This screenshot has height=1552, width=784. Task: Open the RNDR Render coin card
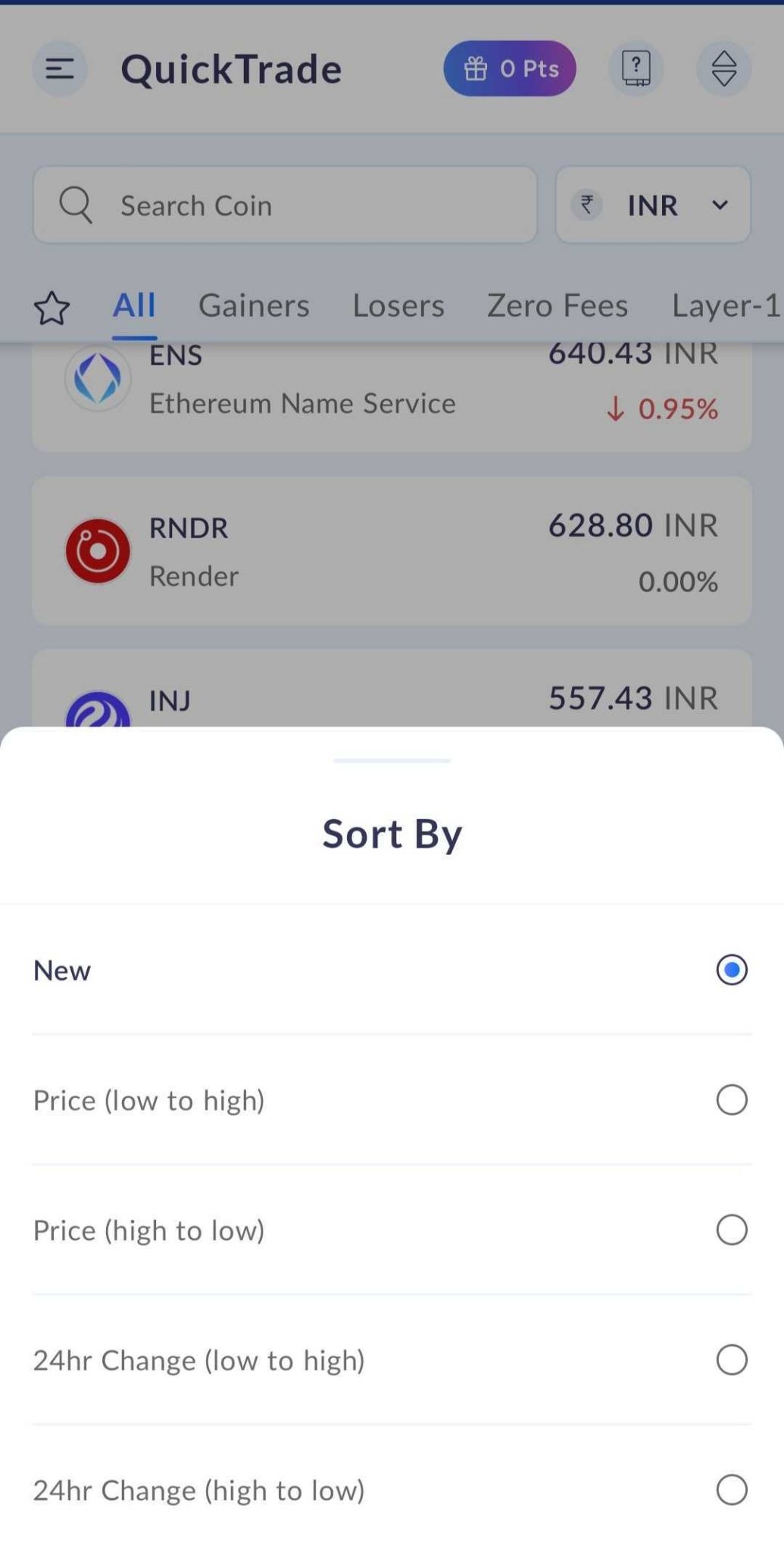pyautogui.click(x=392, y=551)
